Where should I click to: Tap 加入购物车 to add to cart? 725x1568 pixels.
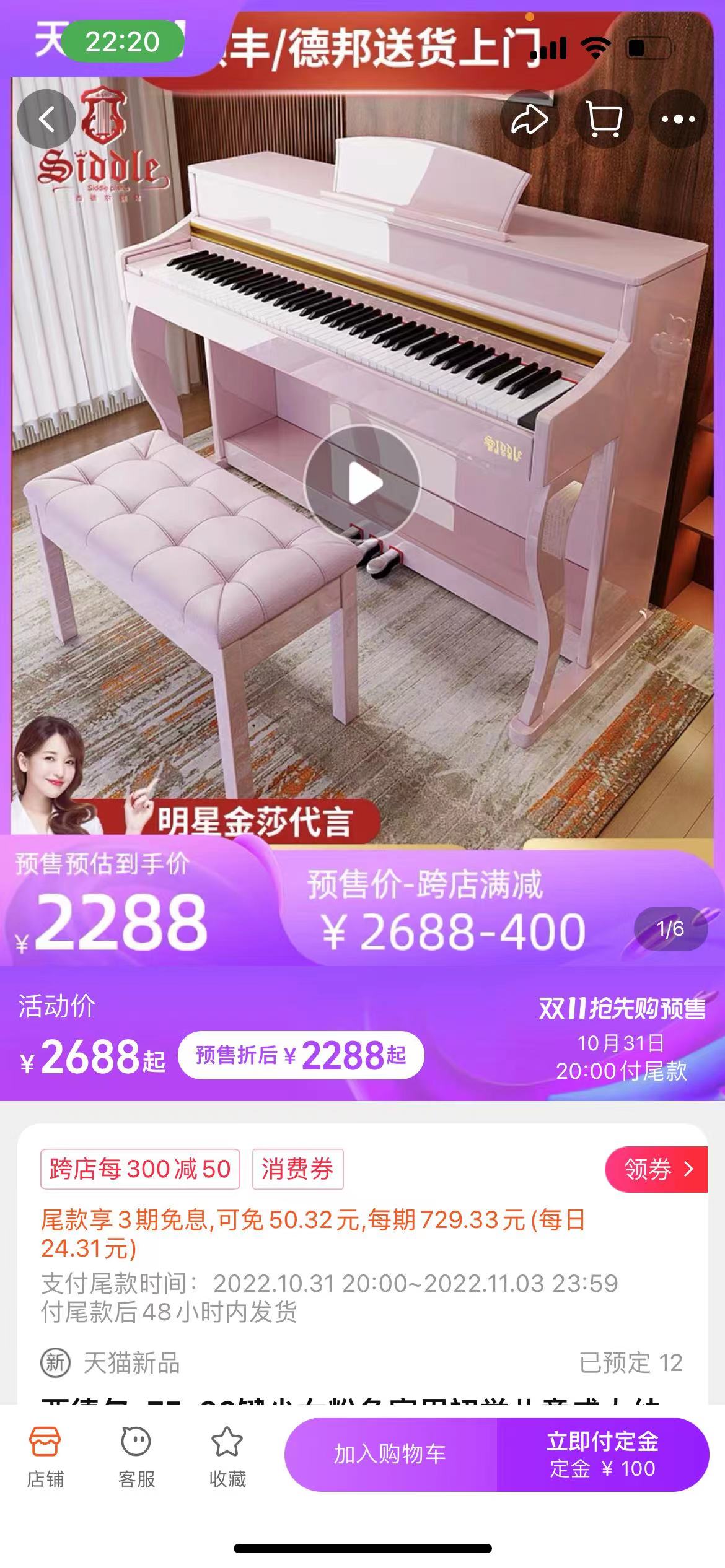coord(390,1454)
